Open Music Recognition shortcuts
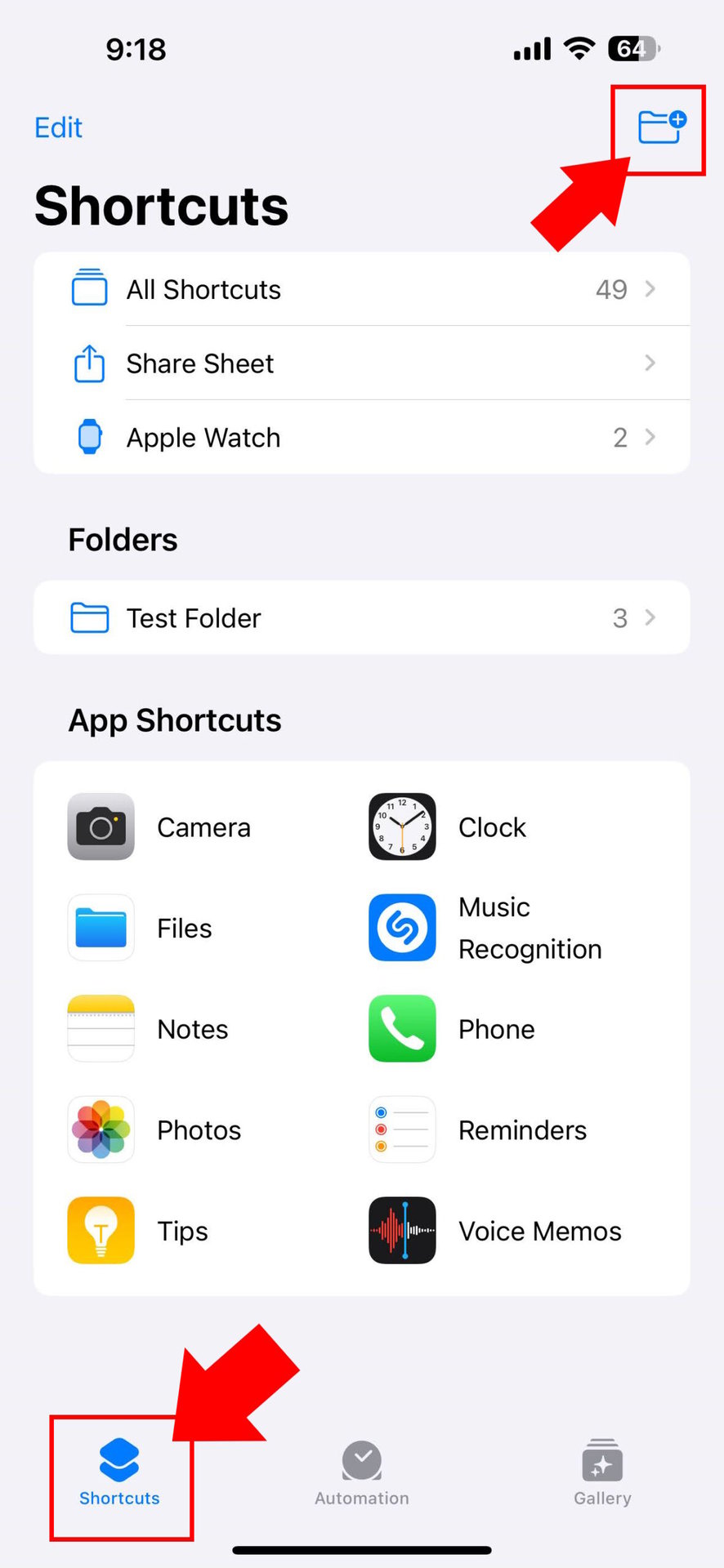 (485, 929)
